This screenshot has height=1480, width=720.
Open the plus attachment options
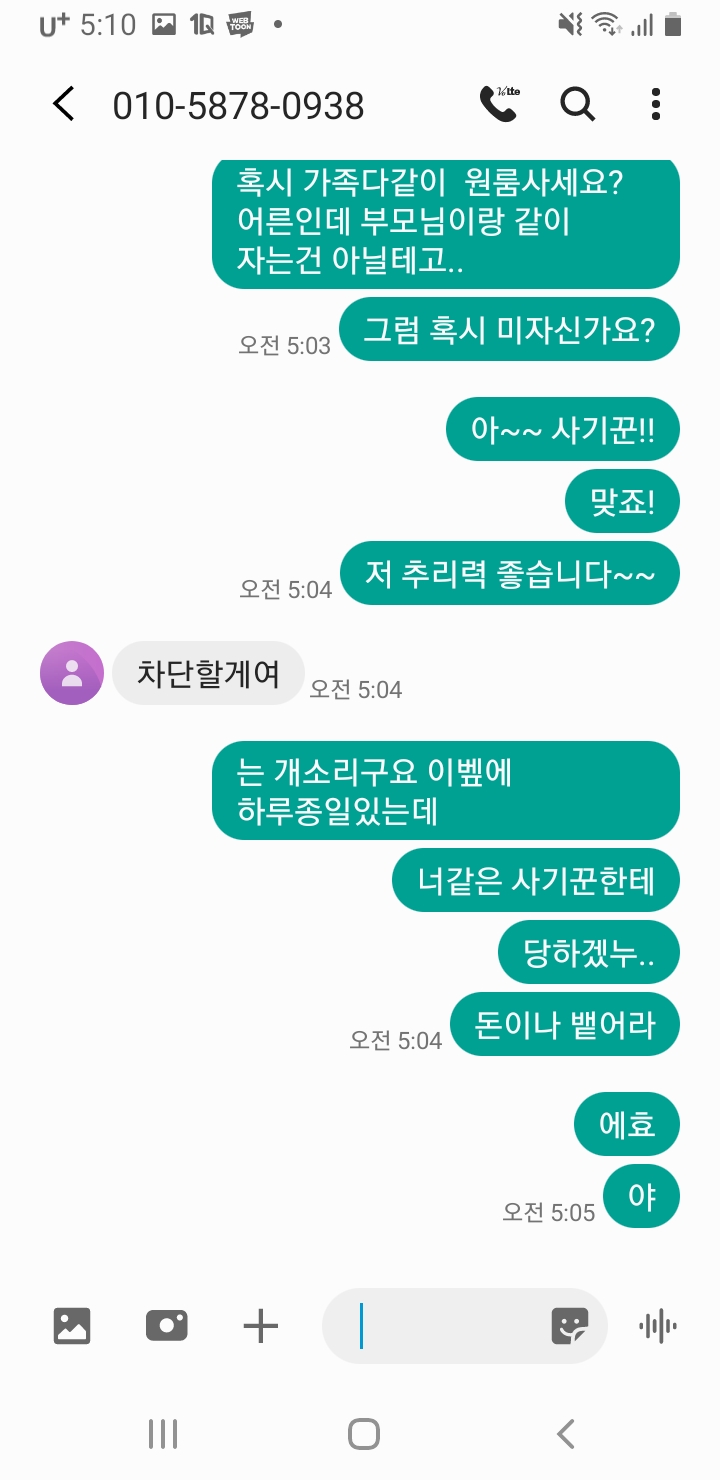(x=260, y=1326)
